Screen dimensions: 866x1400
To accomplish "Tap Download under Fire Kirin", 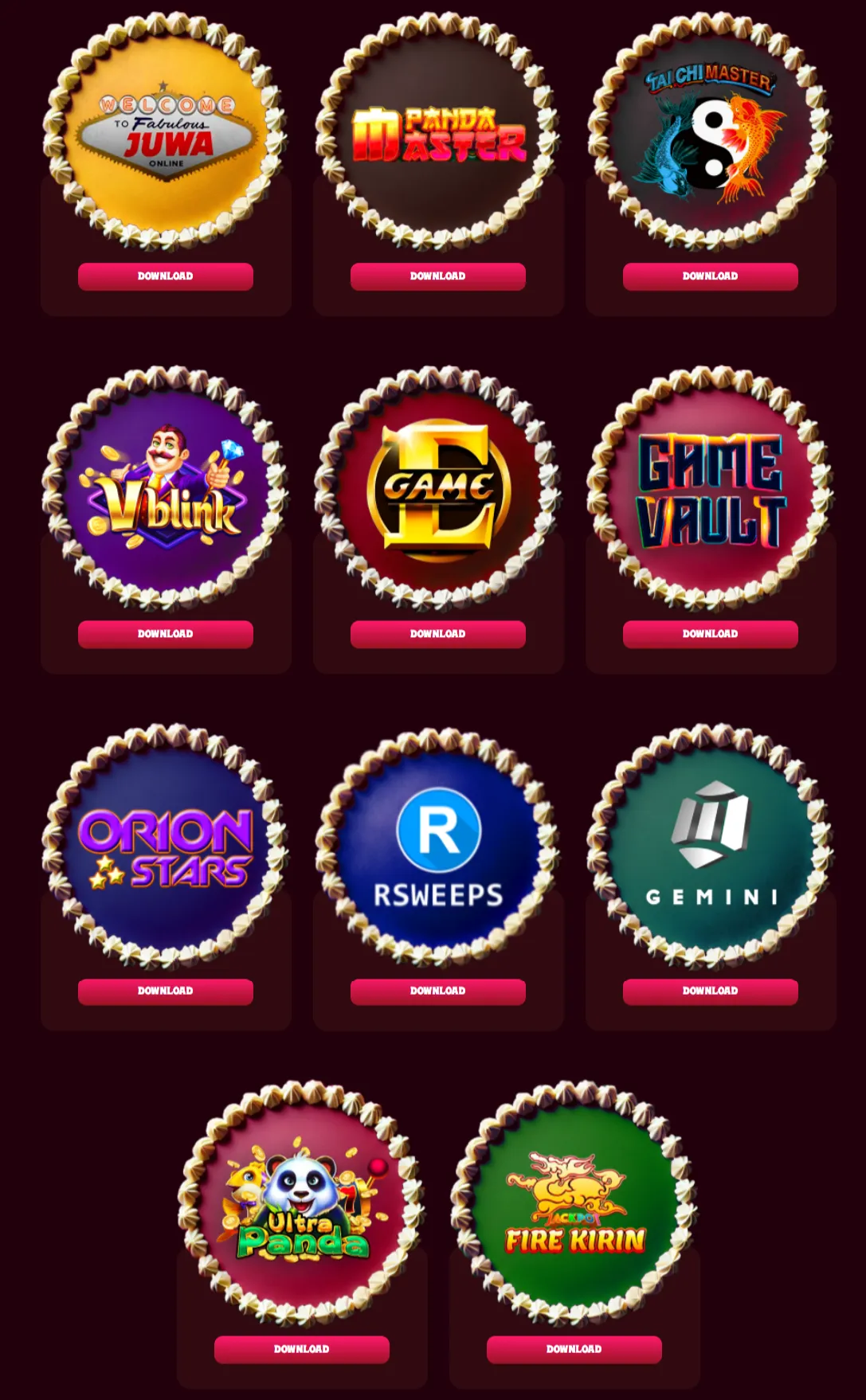I will tap(574, 1349).
